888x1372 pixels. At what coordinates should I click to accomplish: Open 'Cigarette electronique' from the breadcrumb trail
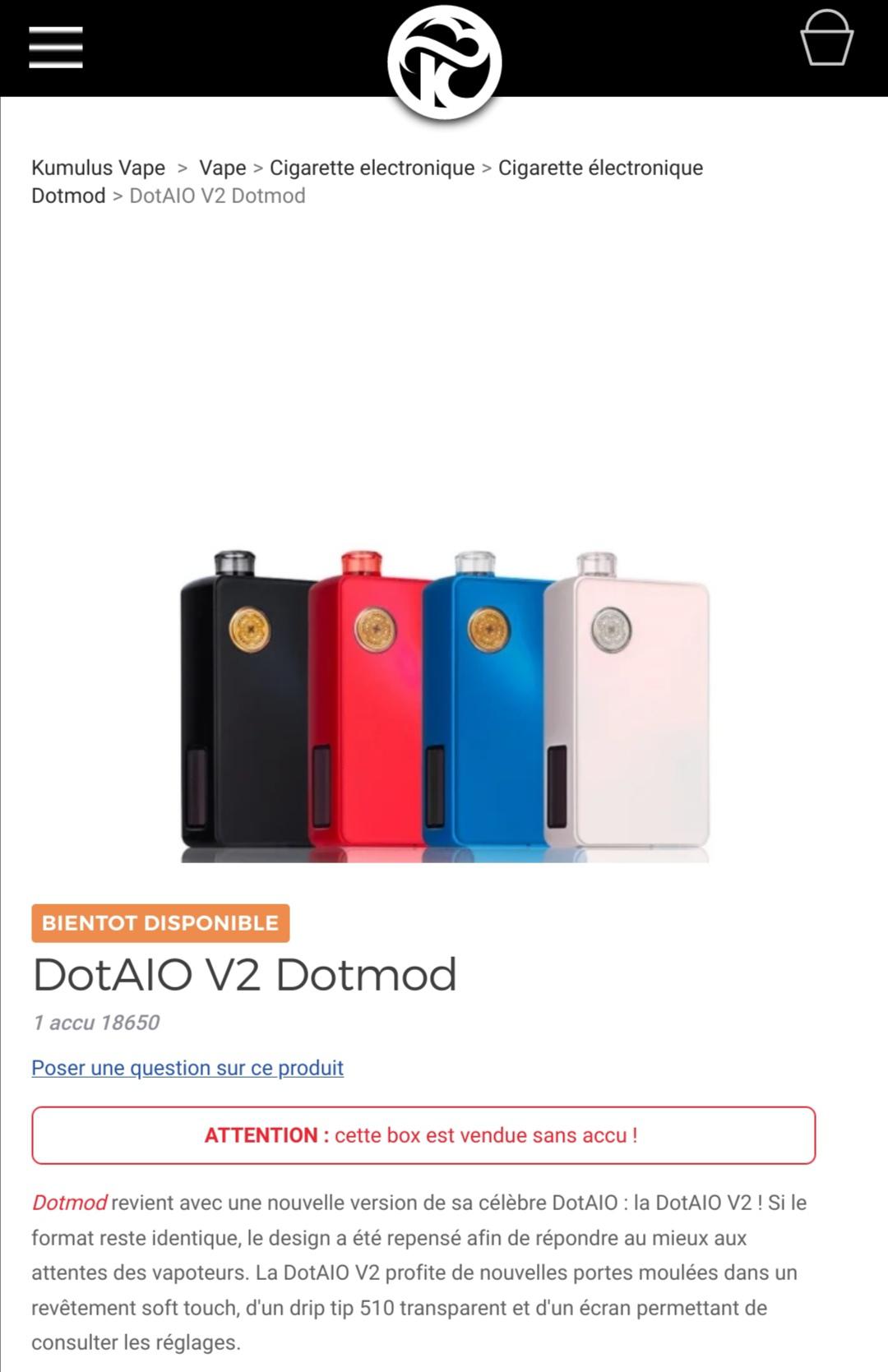point(372,168)
